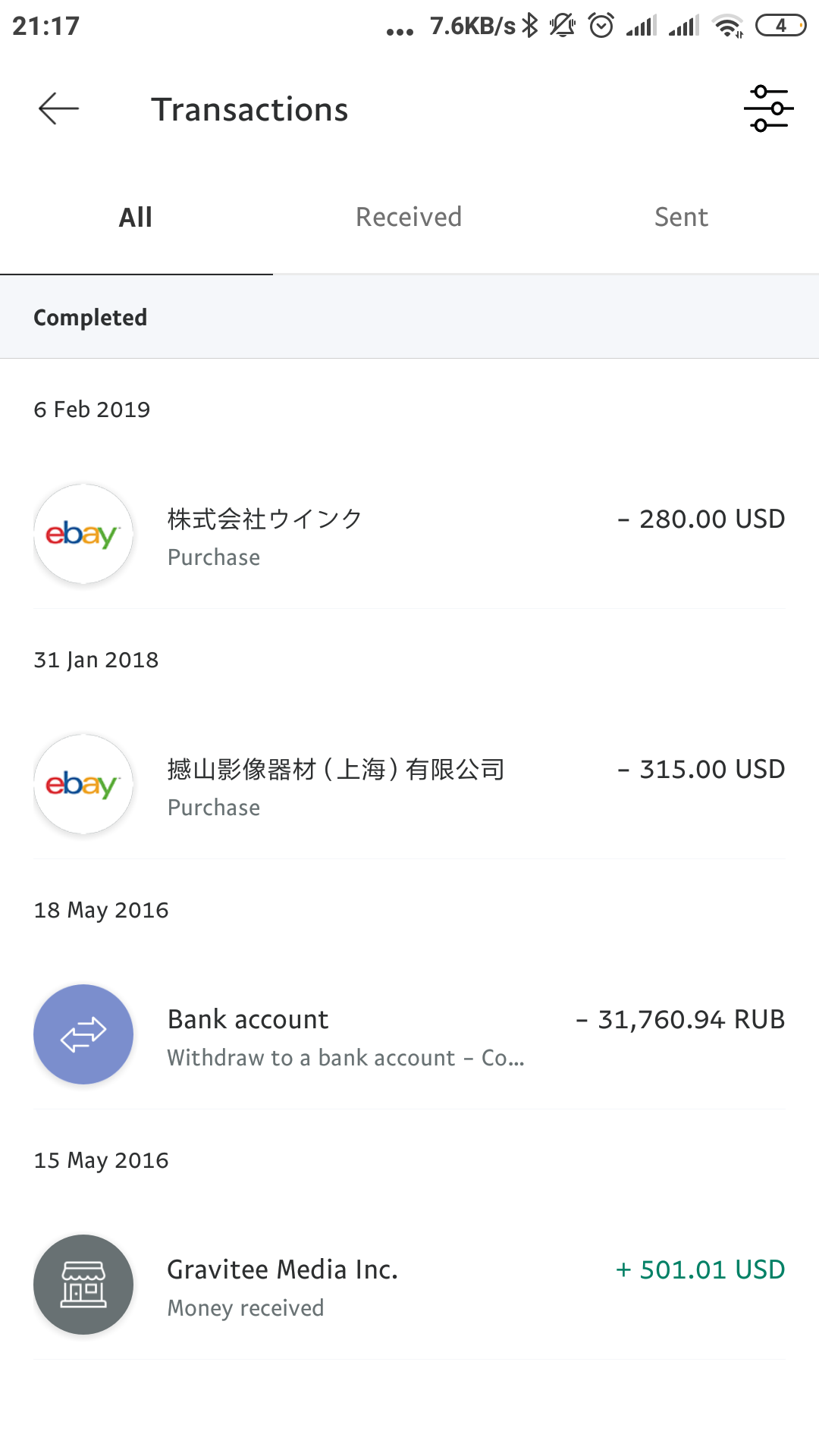Open the 315.00 USD eBay purchase
The height and width of the screenshot is (1456, 819).
point(409,785)
